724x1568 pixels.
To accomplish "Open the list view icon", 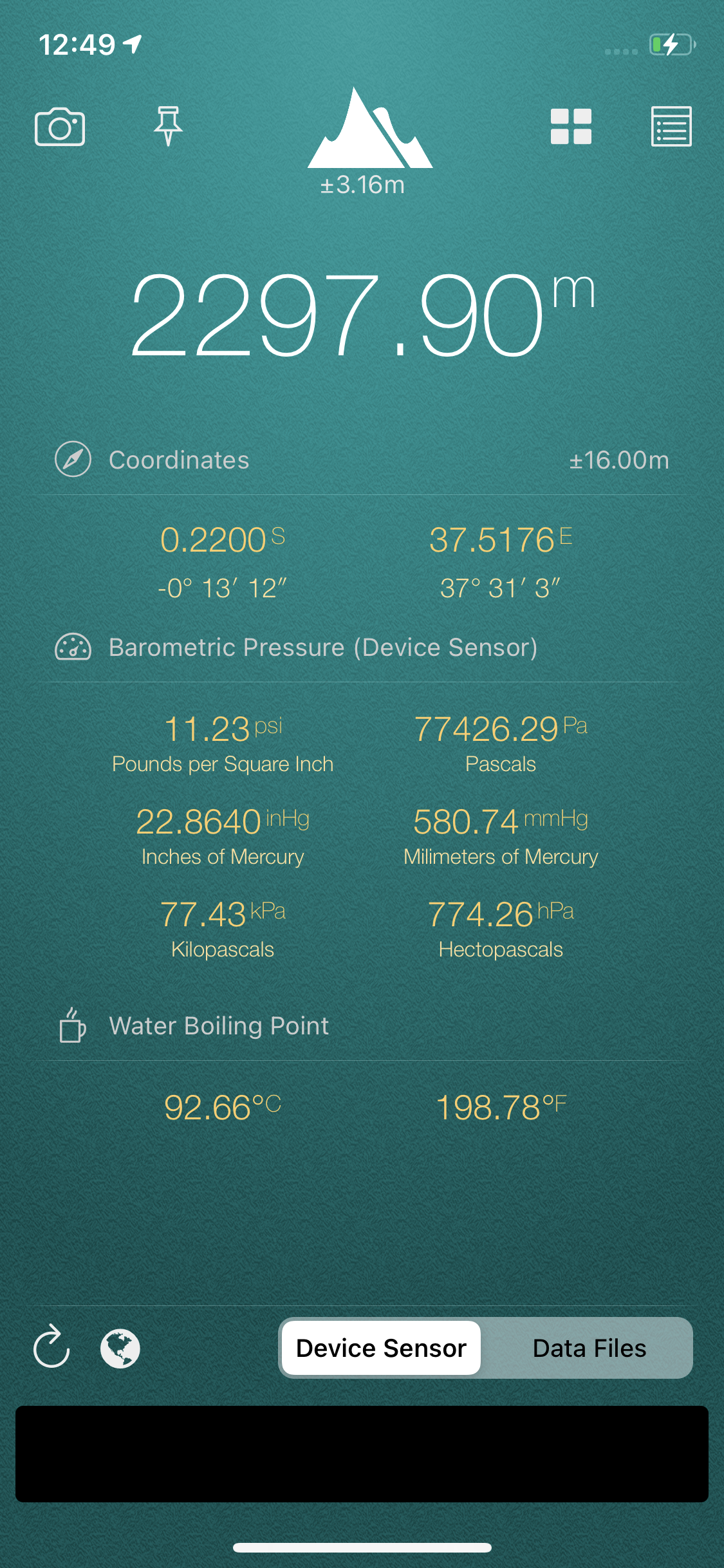I will coord(671,126).
